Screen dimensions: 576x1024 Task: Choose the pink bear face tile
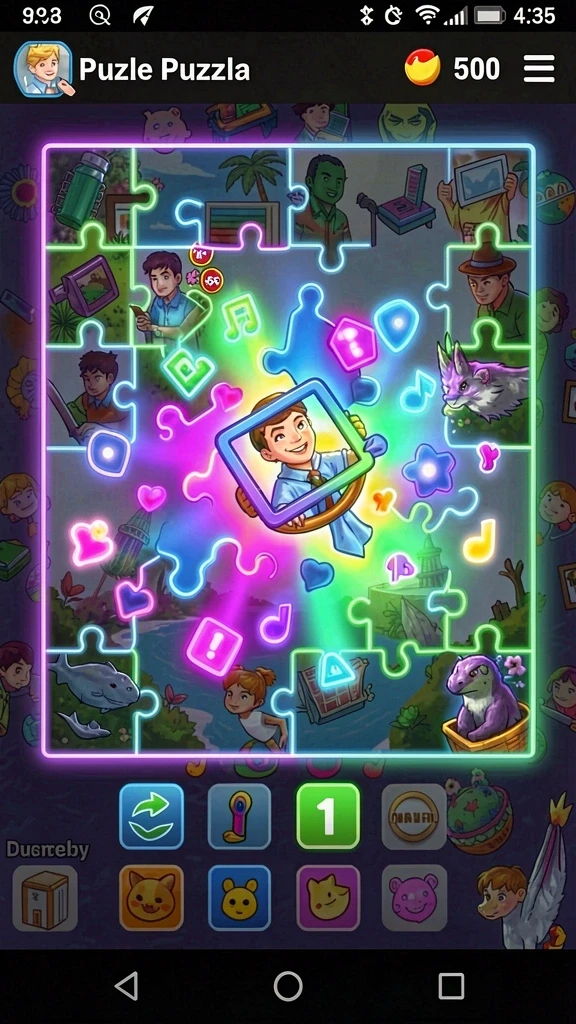click(414, 898)
